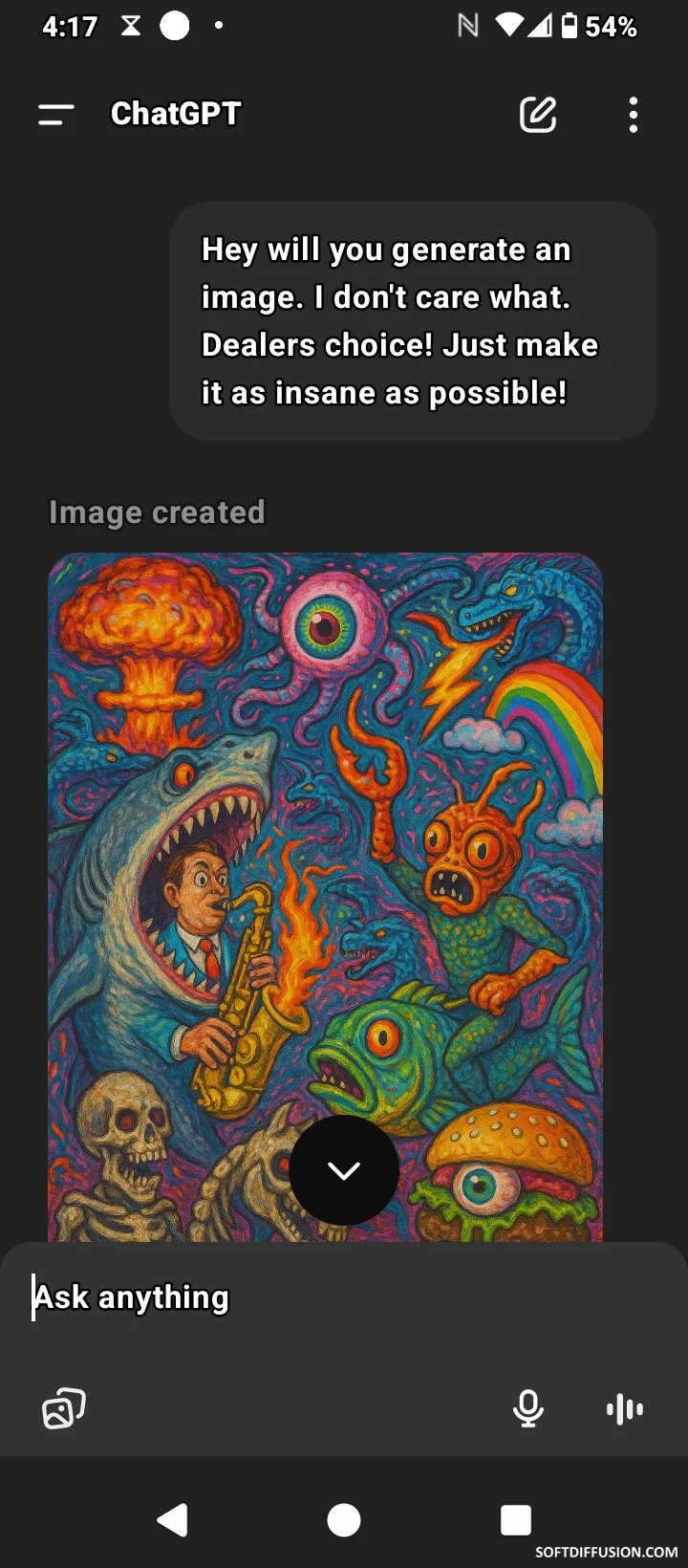Start a new chat
The image size is (688, 1568).
538,115
